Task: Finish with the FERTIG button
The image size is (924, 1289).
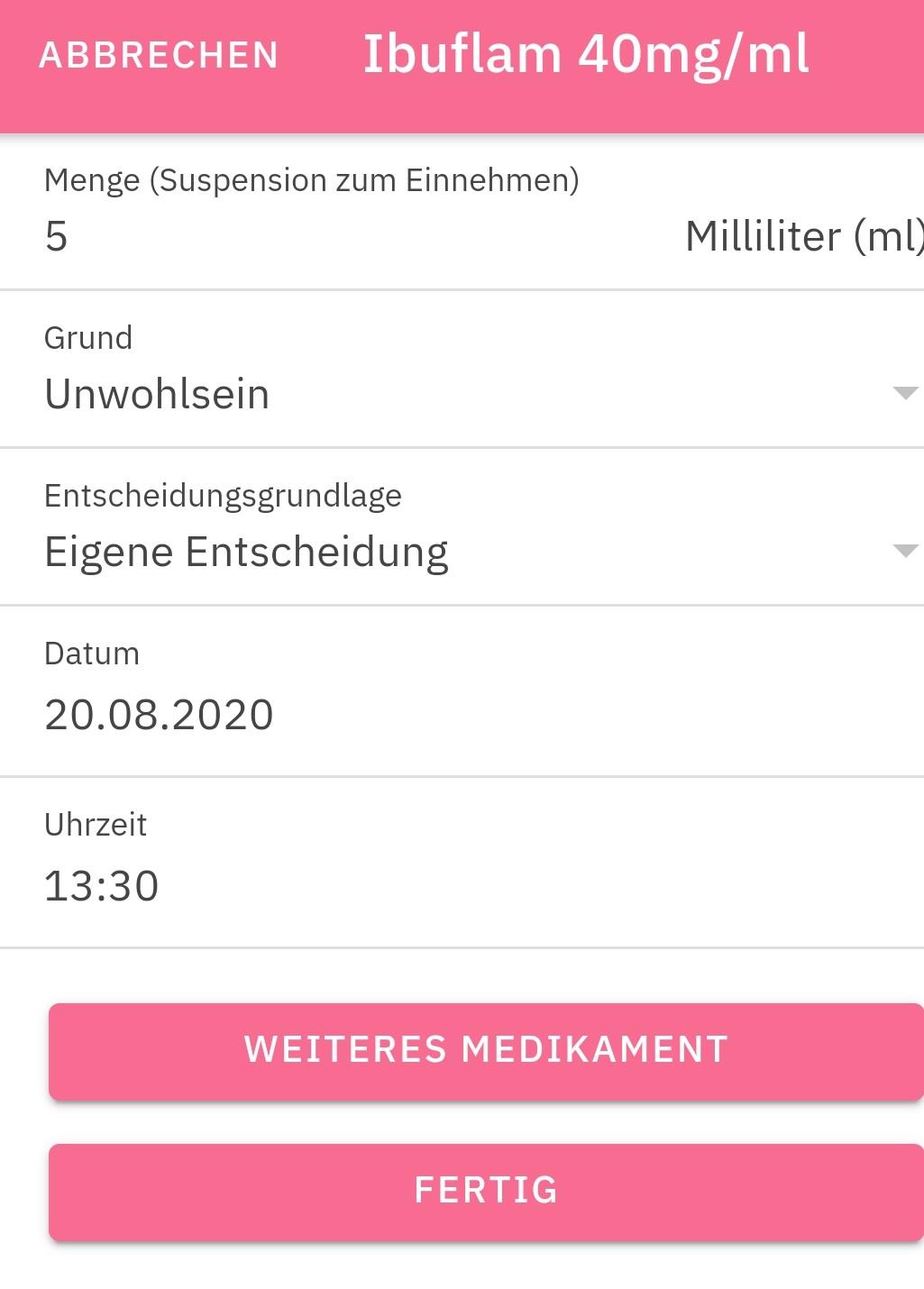Action: click(x=486, y=1191)
